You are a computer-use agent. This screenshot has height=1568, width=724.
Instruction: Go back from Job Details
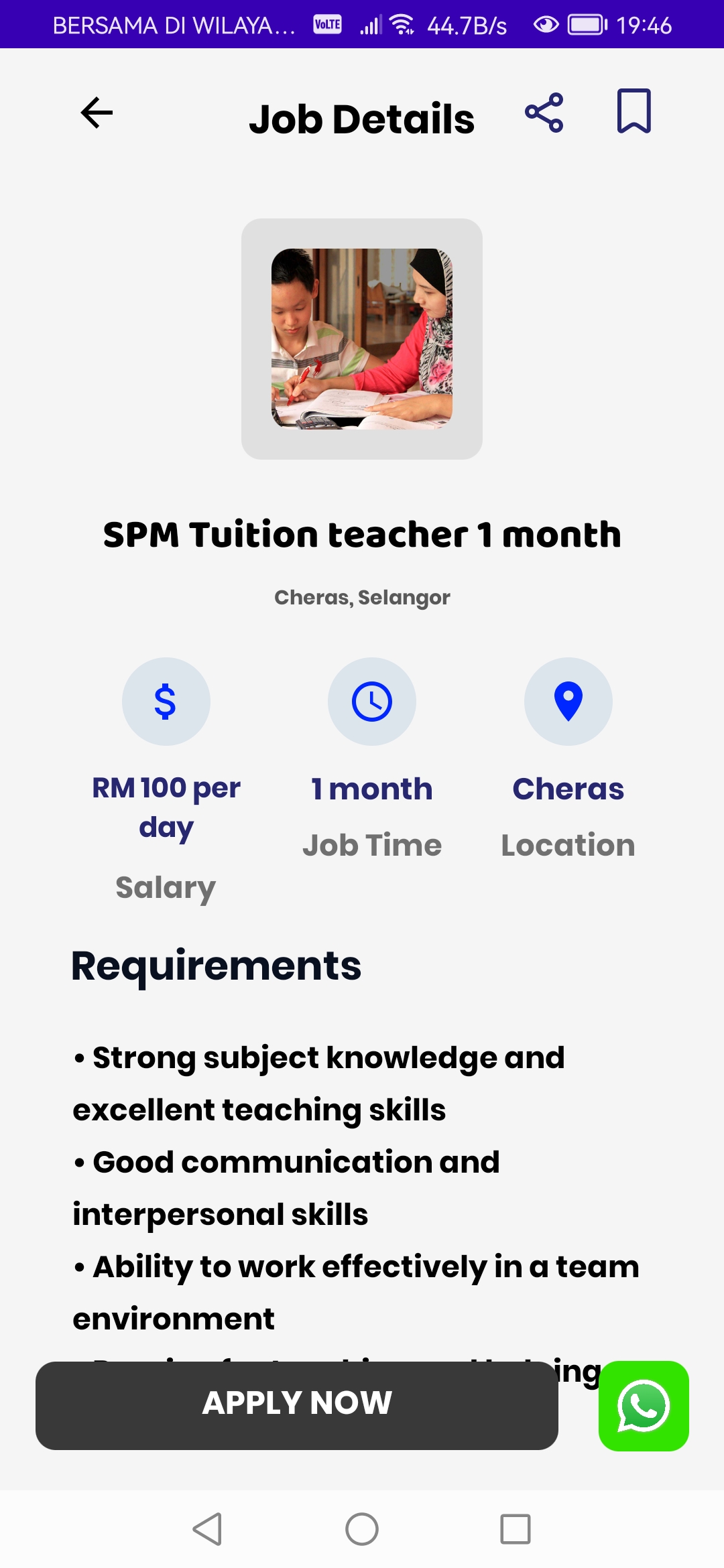point(97,113)
